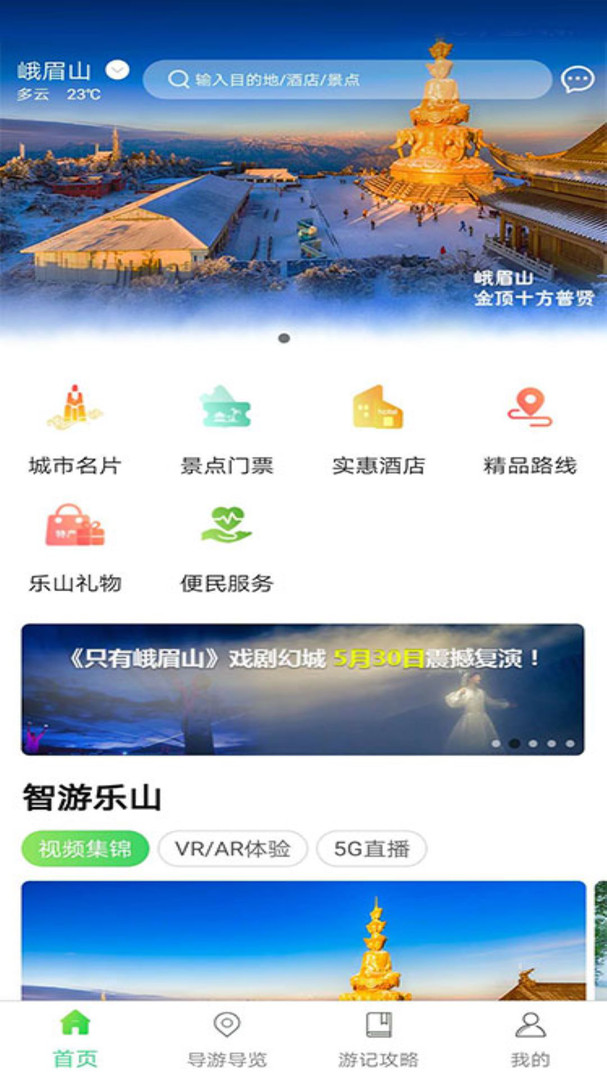This screenshot has width=607, height=1080.
Task: Open the 峨眉山 location dropdown
Action: (118, 70)
